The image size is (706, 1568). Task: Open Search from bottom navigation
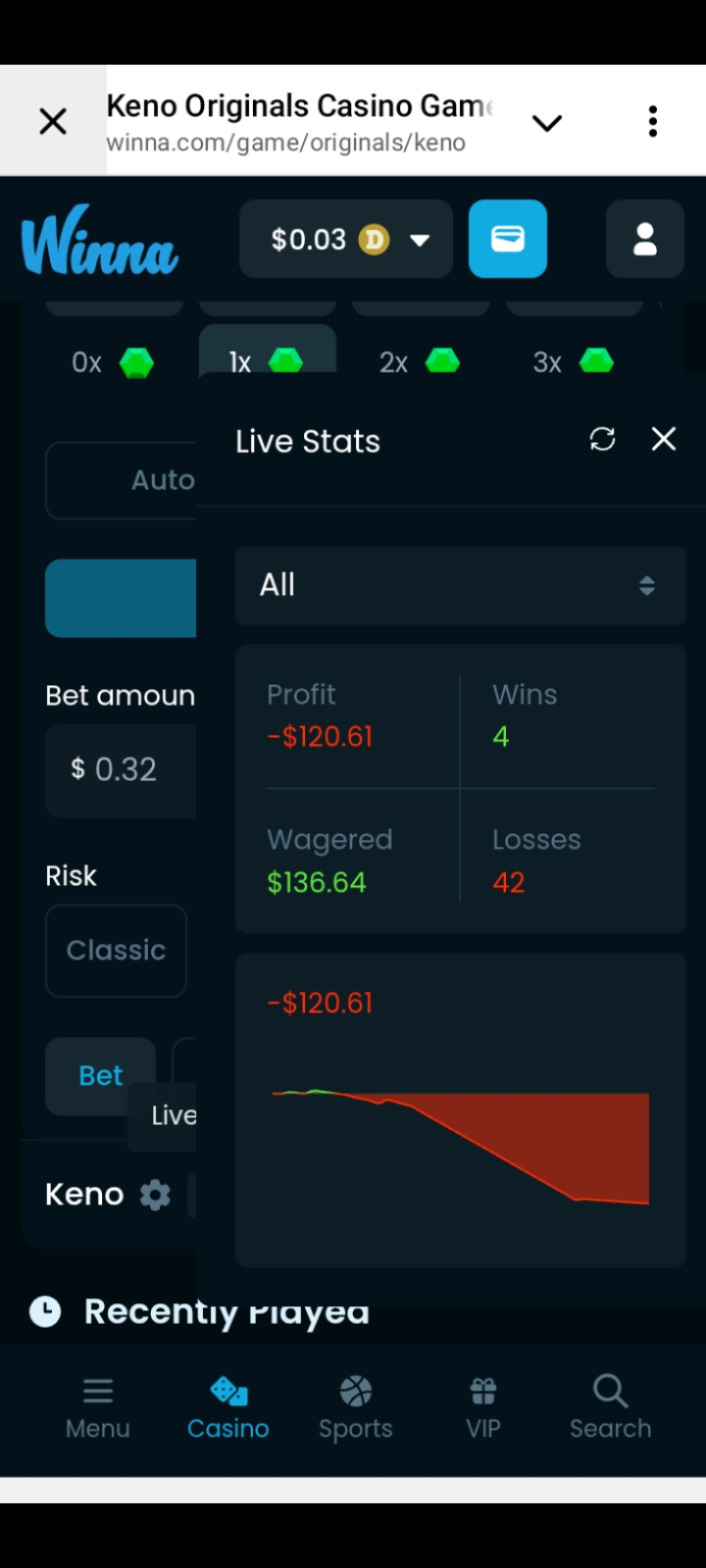[x=610, y=1407]
